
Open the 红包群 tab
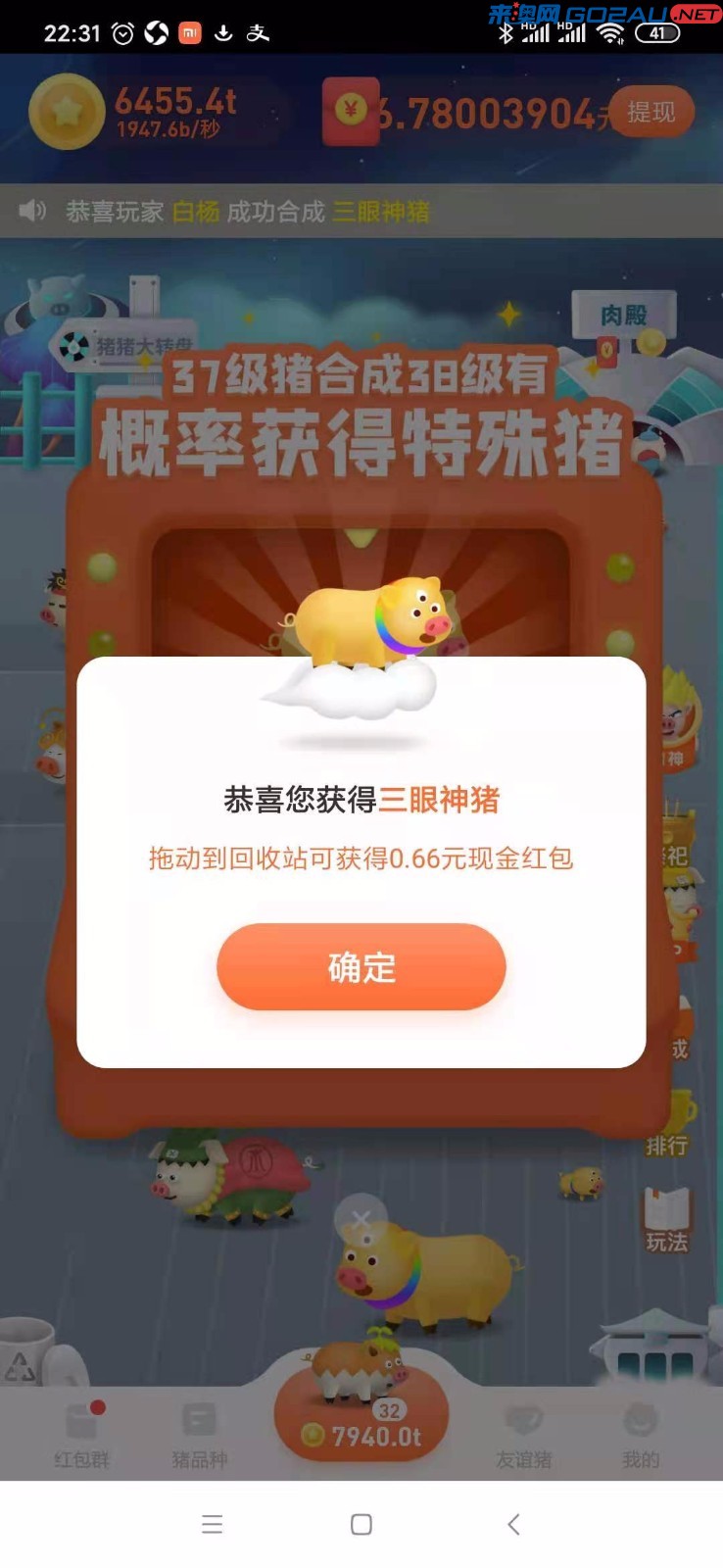click(82, 1433)
